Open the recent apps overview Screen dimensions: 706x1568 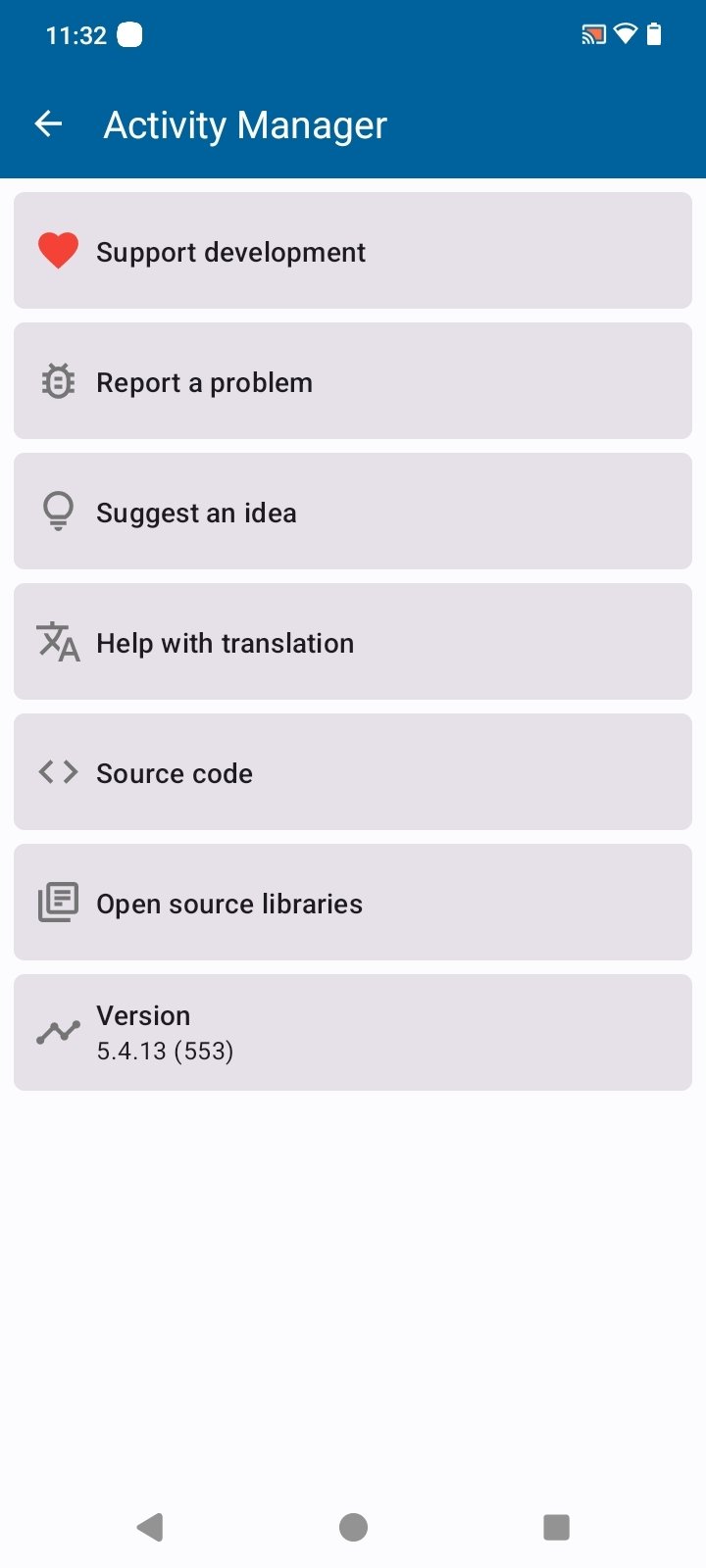pos(556,1527)
